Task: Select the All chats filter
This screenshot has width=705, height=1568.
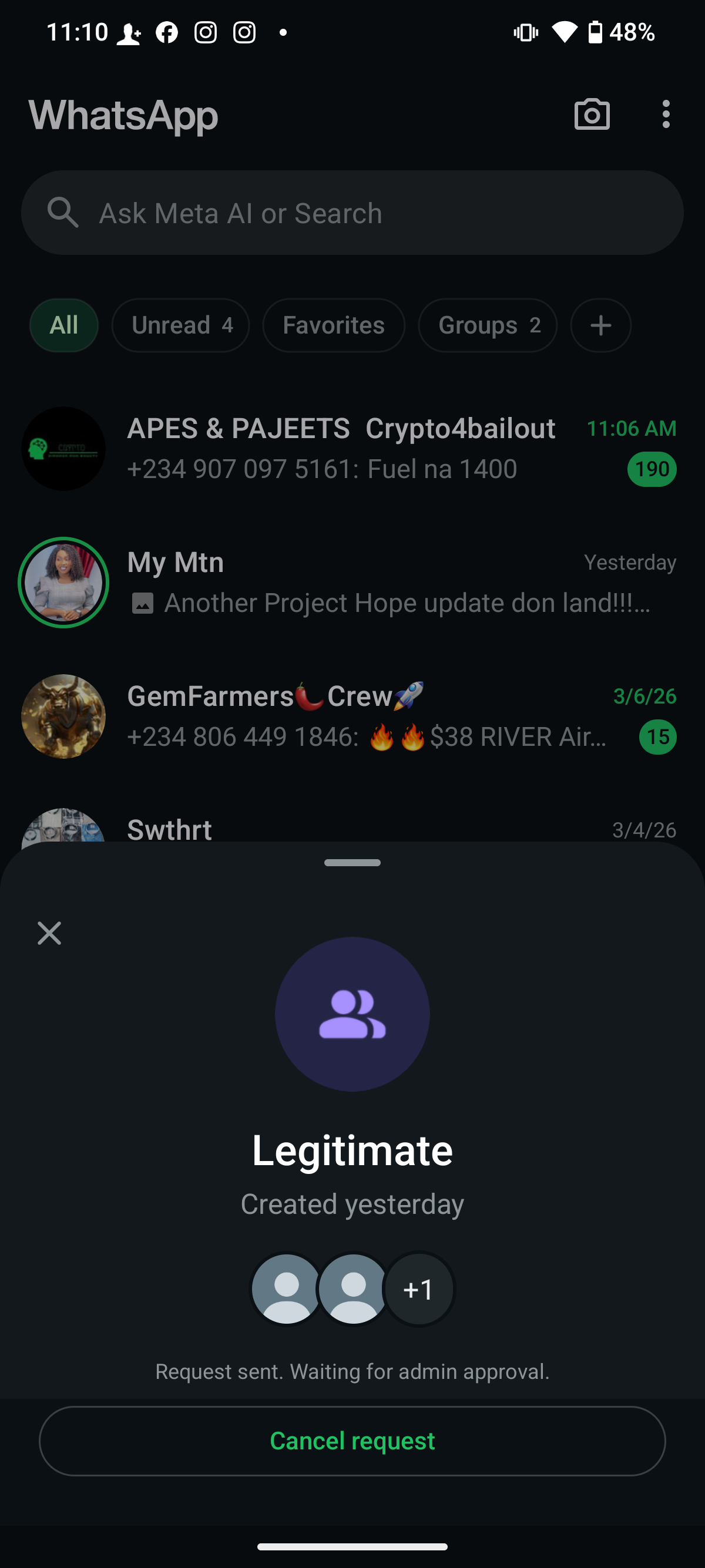Action: (64, 325)
